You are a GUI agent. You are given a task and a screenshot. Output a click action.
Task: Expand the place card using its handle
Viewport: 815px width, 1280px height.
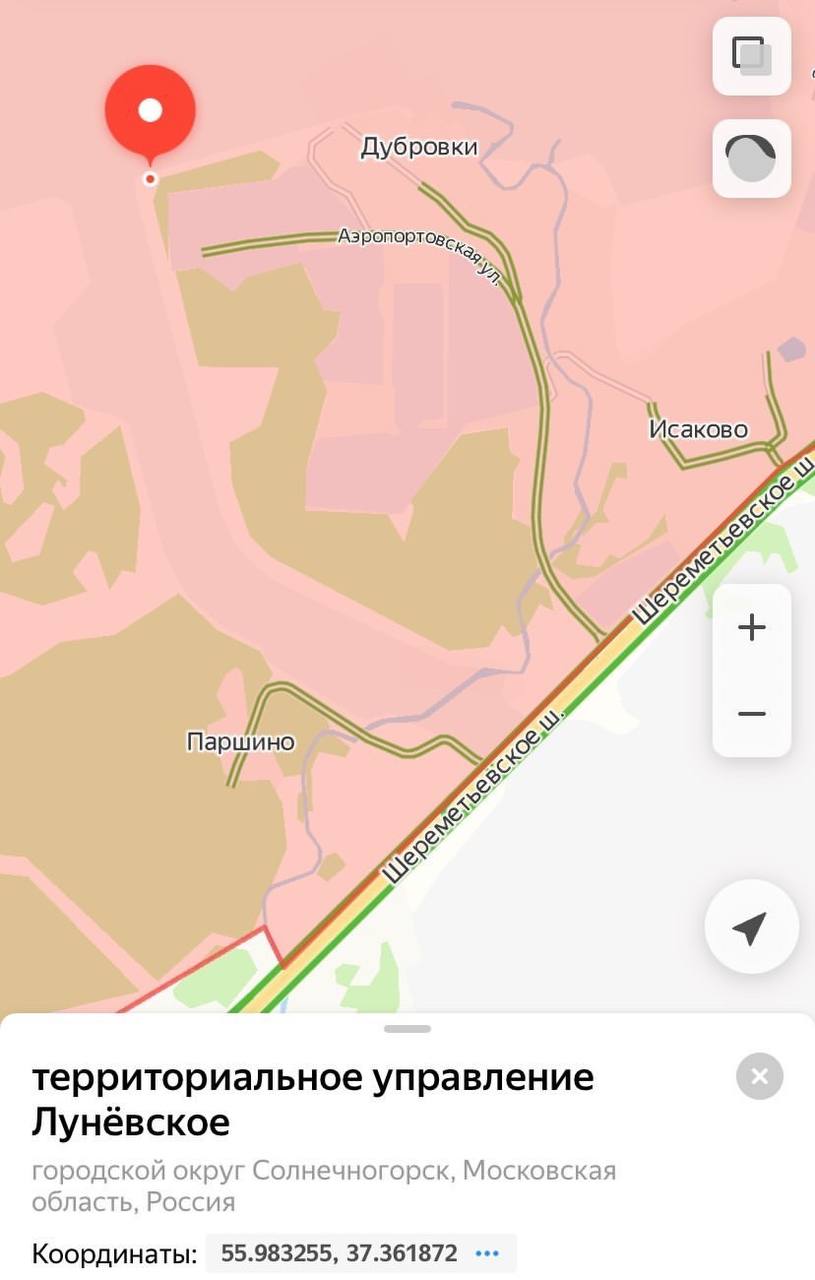407,1028
